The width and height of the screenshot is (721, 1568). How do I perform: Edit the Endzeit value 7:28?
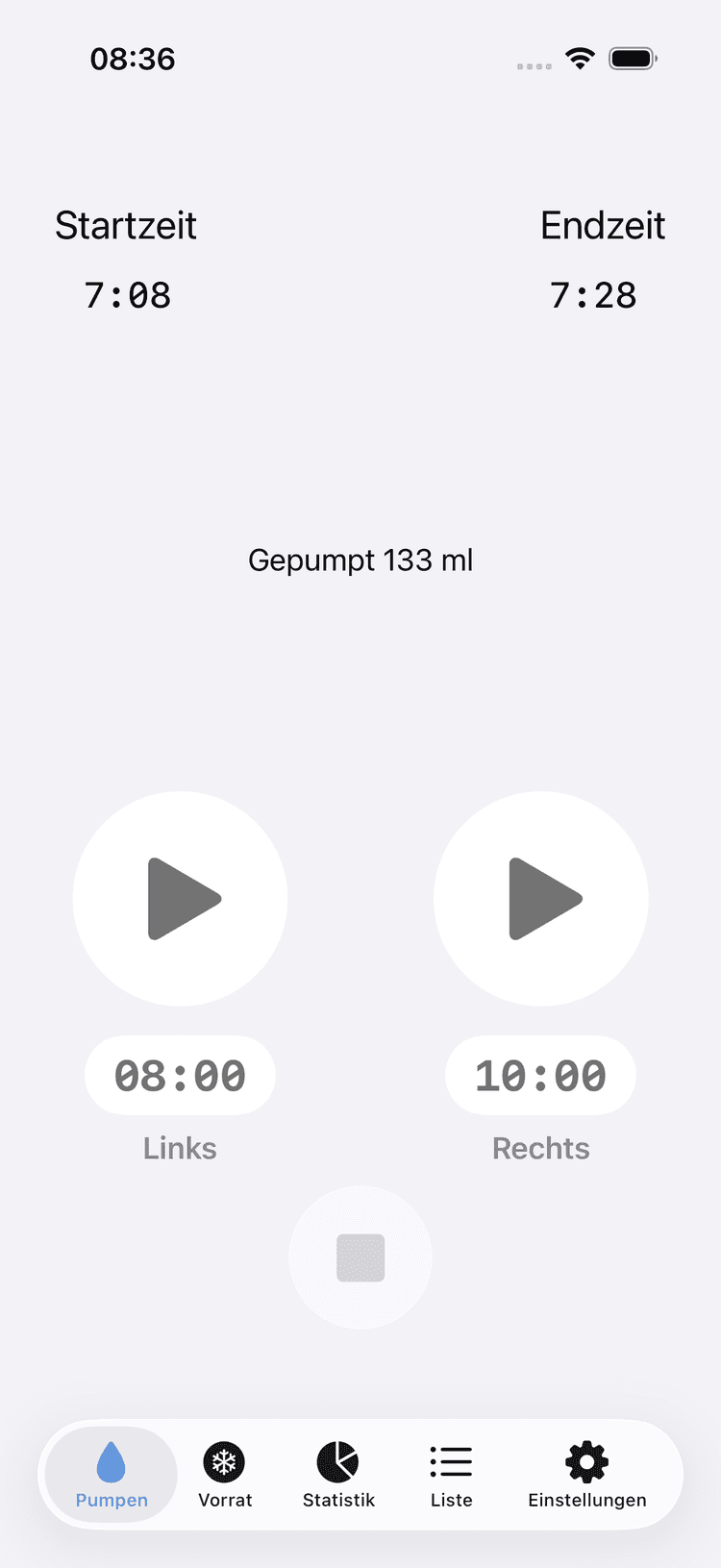pos(593,294)
